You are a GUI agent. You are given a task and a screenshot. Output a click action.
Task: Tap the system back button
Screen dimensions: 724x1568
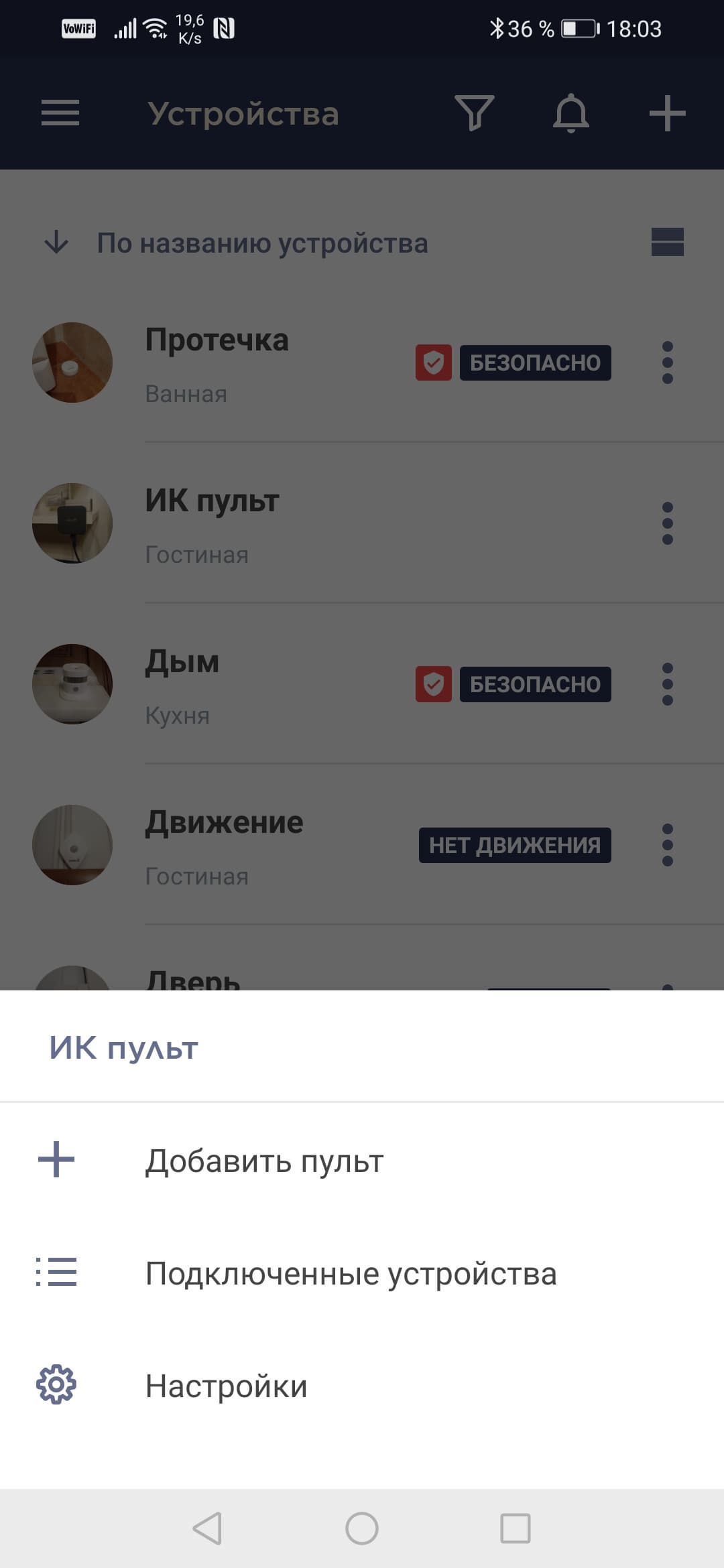[207, 1528]
